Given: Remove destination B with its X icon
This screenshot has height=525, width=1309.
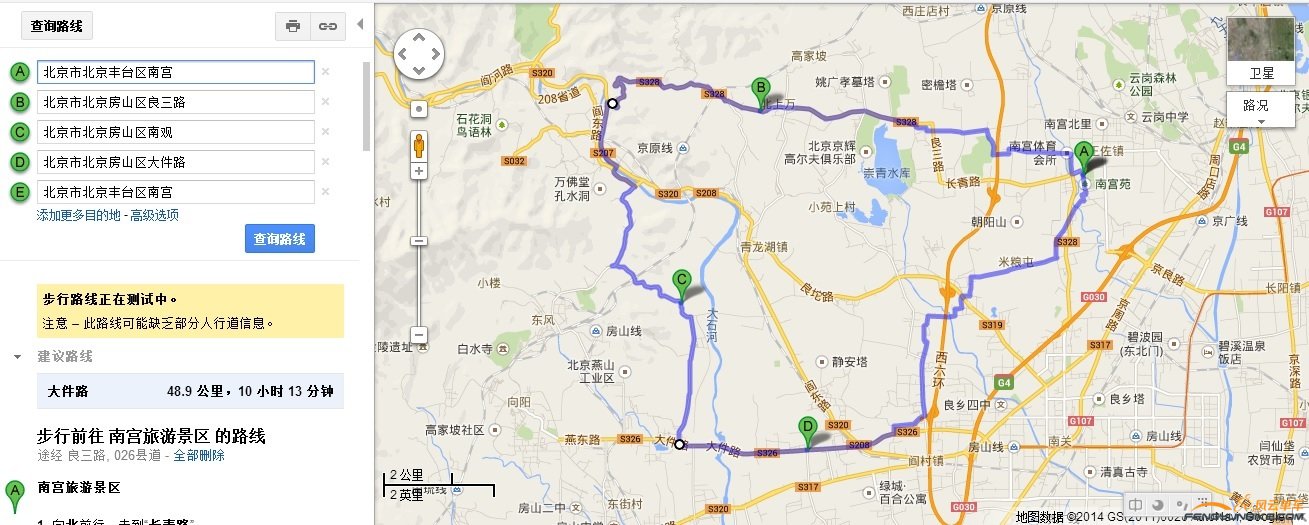Looking at the screenshot, I should [x=325, y=102].
